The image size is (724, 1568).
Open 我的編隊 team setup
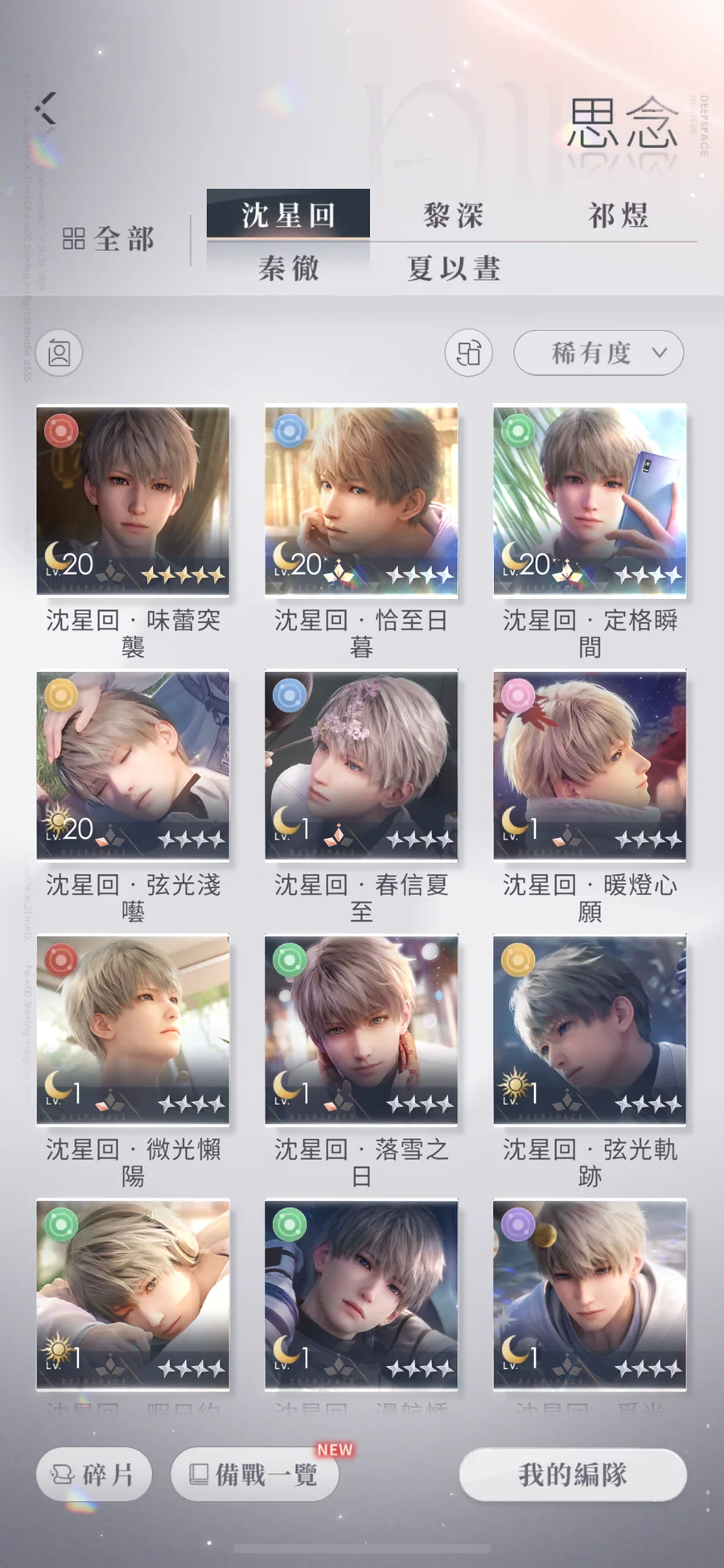(x=573, y=1475)
